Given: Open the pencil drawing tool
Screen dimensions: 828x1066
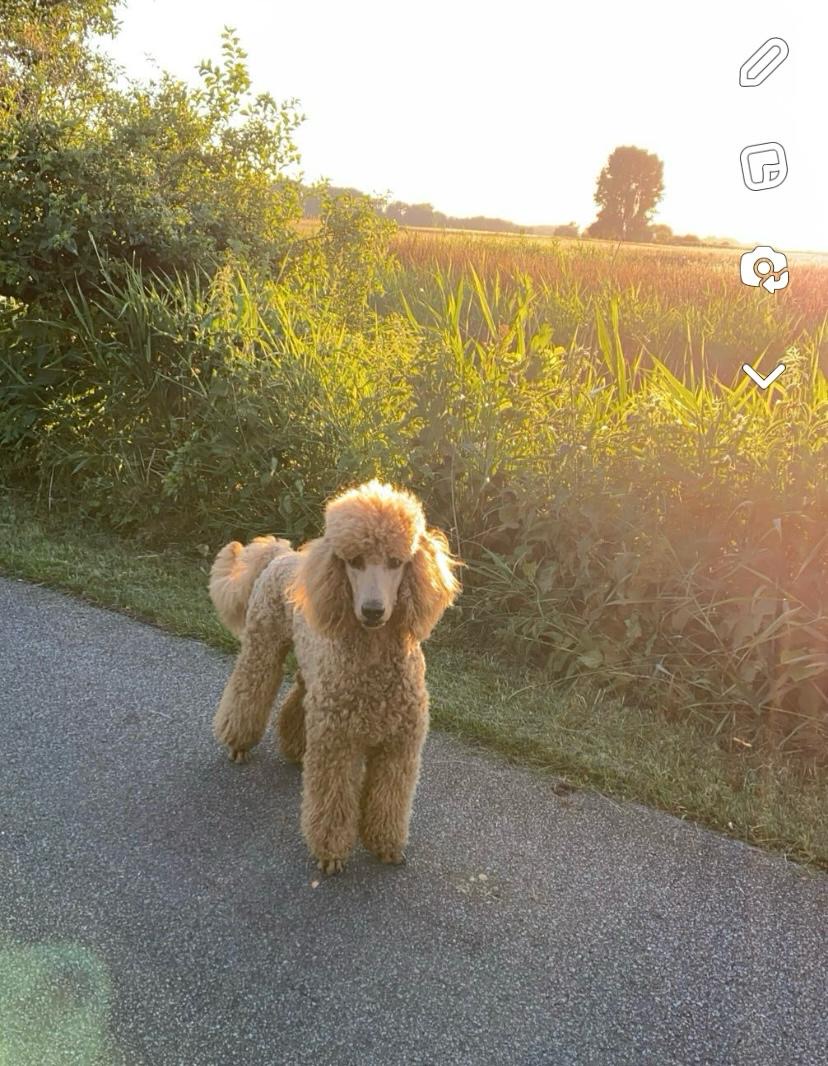Looking at the screenshot, I should 763,62.
